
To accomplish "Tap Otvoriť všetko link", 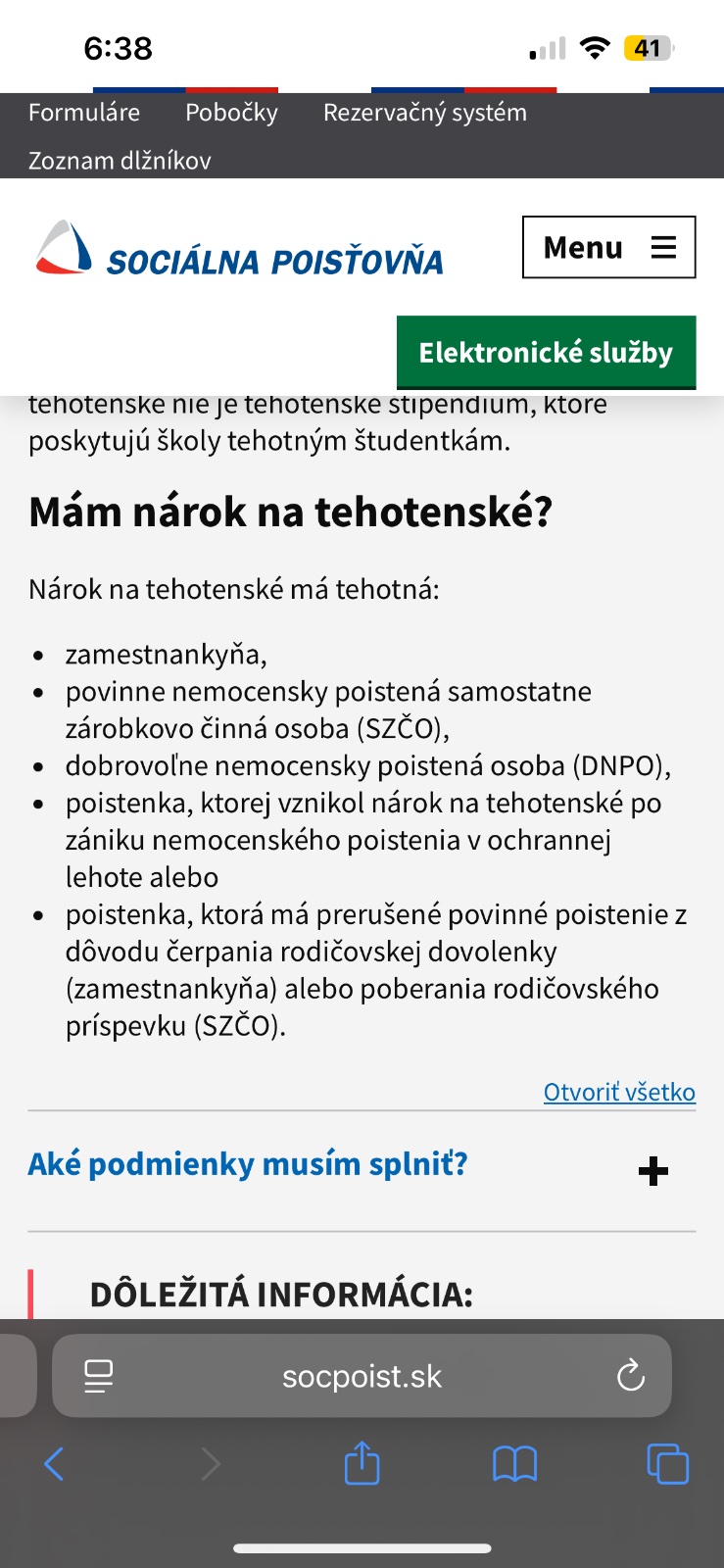I will pyautogui.click(x=619, y=1092).
